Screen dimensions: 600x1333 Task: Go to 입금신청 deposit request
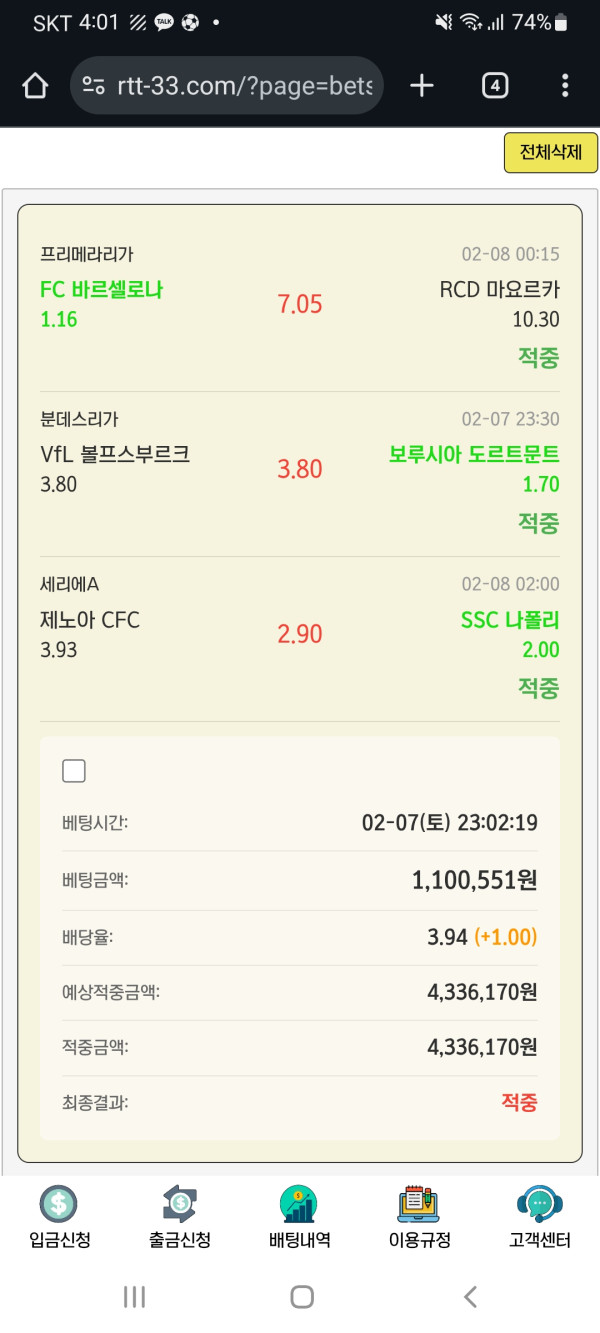59,1217
